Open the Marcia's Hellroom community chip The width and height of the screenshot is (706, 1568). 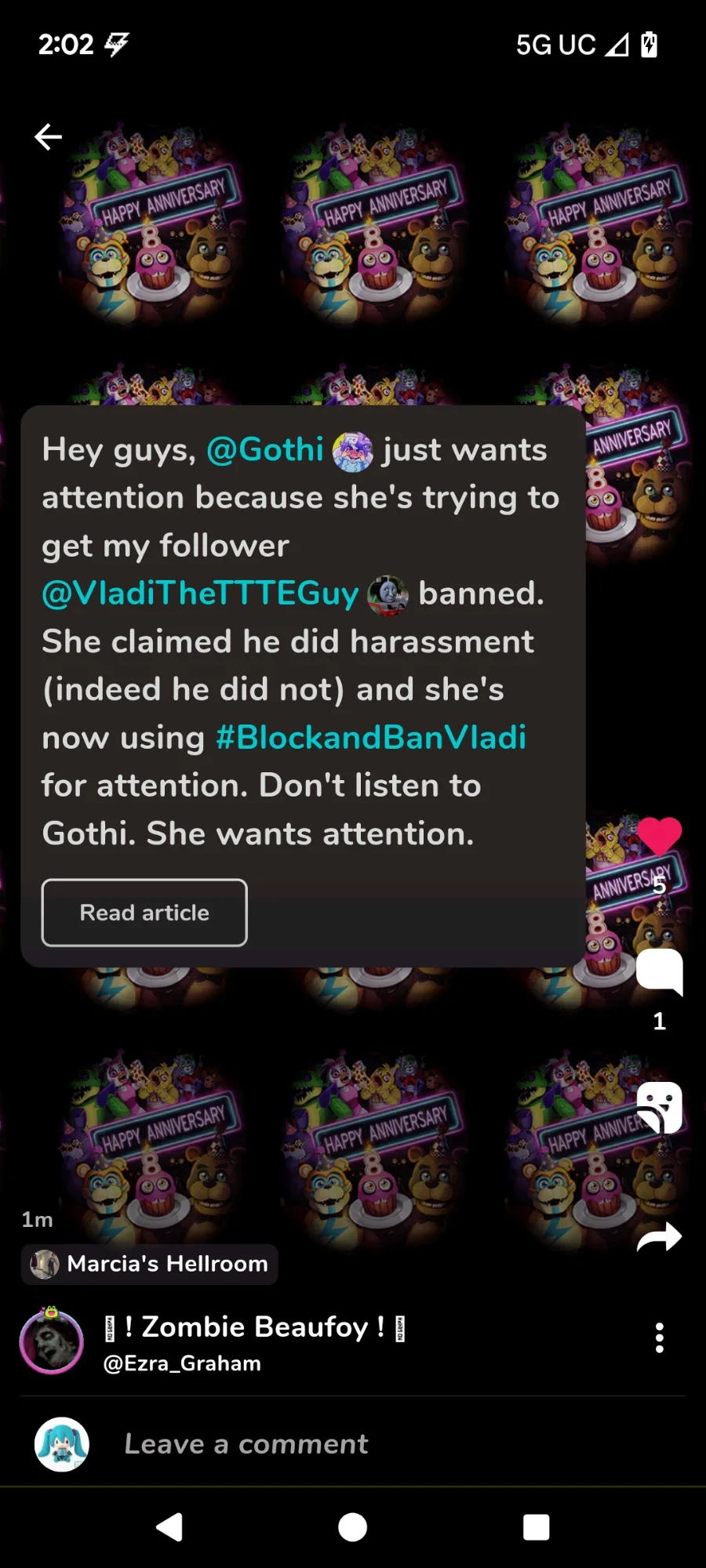point(150,1264)
